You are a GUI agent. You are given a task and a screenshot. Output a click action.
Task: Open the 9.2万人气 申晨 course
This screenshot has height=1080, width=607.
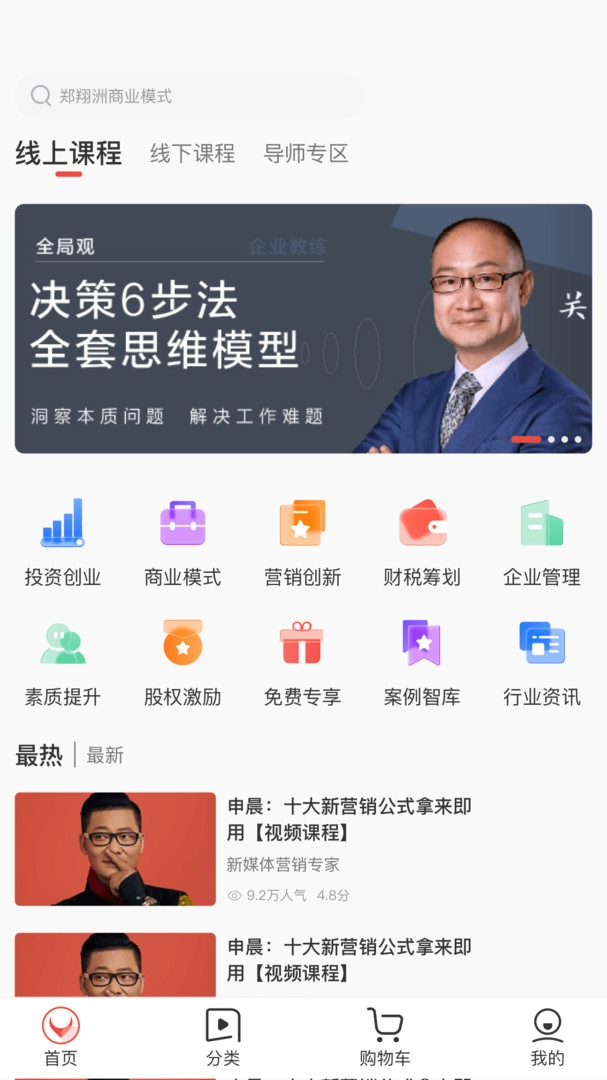(x=303, y=849)
